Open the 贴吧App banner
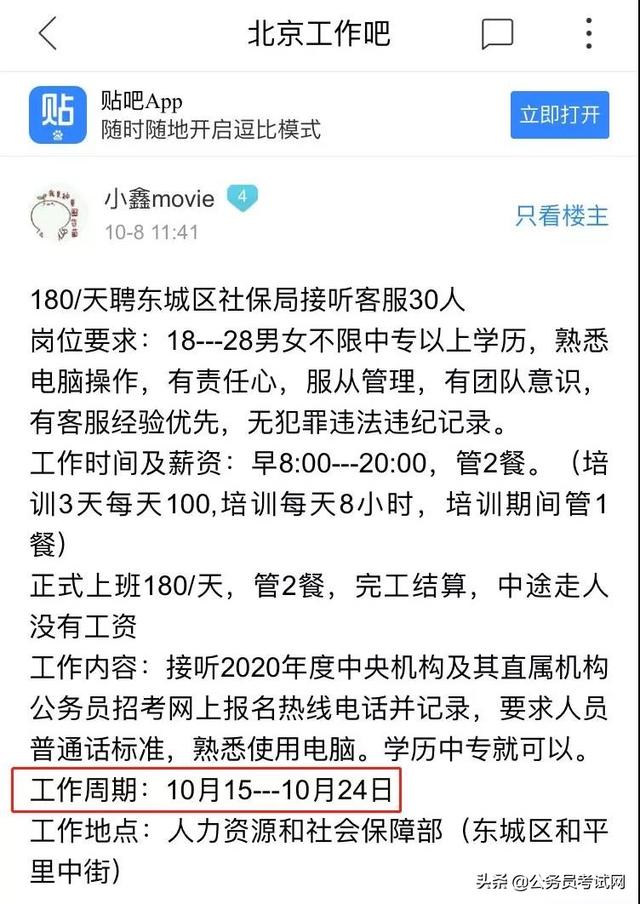The height and width of the screenshot is (904, 640). [x=210, y=115]
